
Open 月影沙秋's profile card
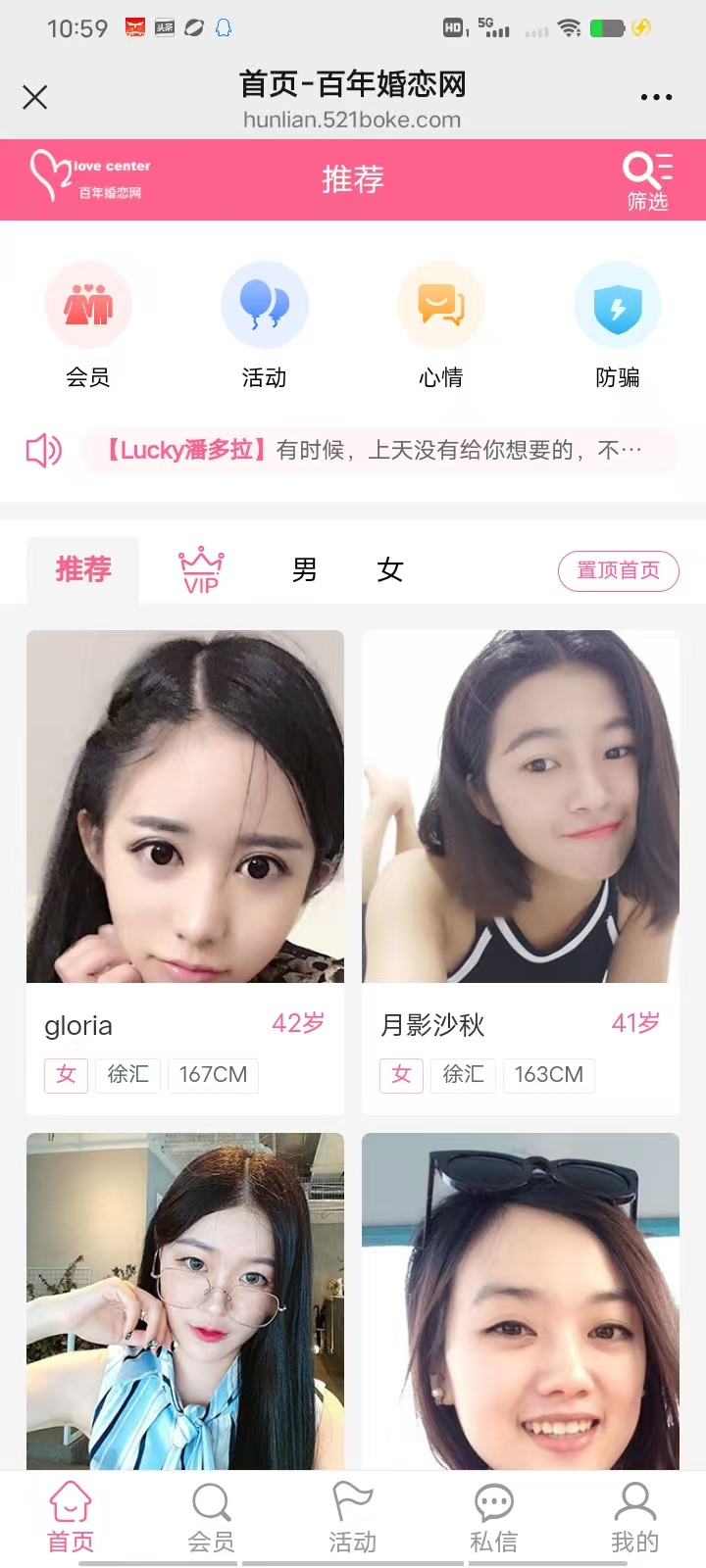tap(521, 872)
